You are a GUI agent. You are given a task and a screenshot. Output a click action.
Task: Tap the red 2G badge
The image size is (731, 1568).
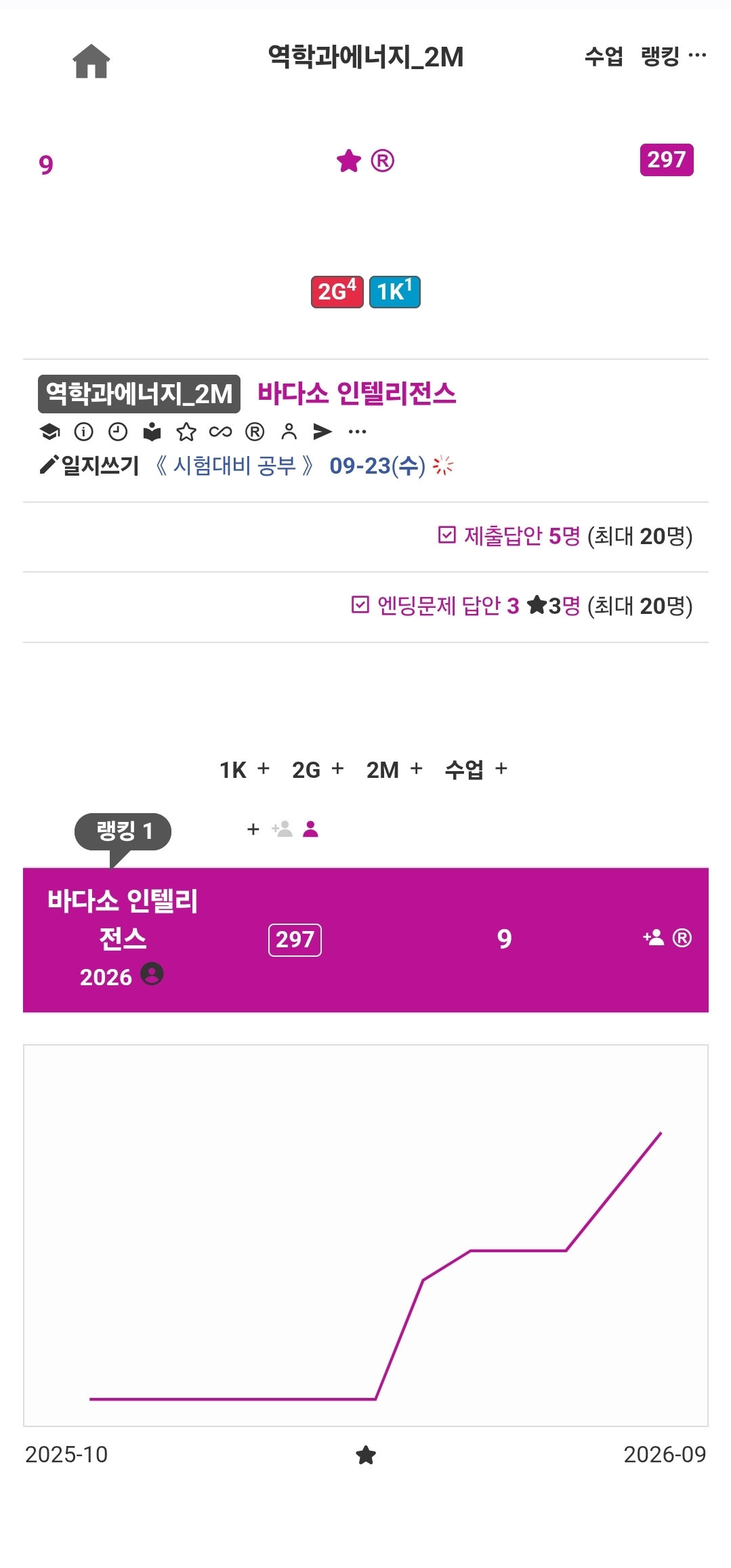[337, 292]
